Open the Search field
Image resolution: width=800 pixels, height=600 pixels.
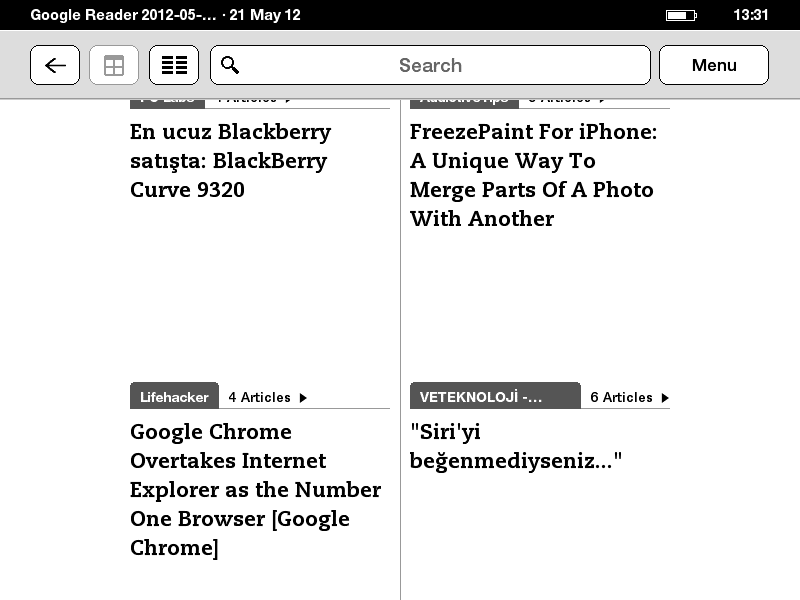[430, 65]
